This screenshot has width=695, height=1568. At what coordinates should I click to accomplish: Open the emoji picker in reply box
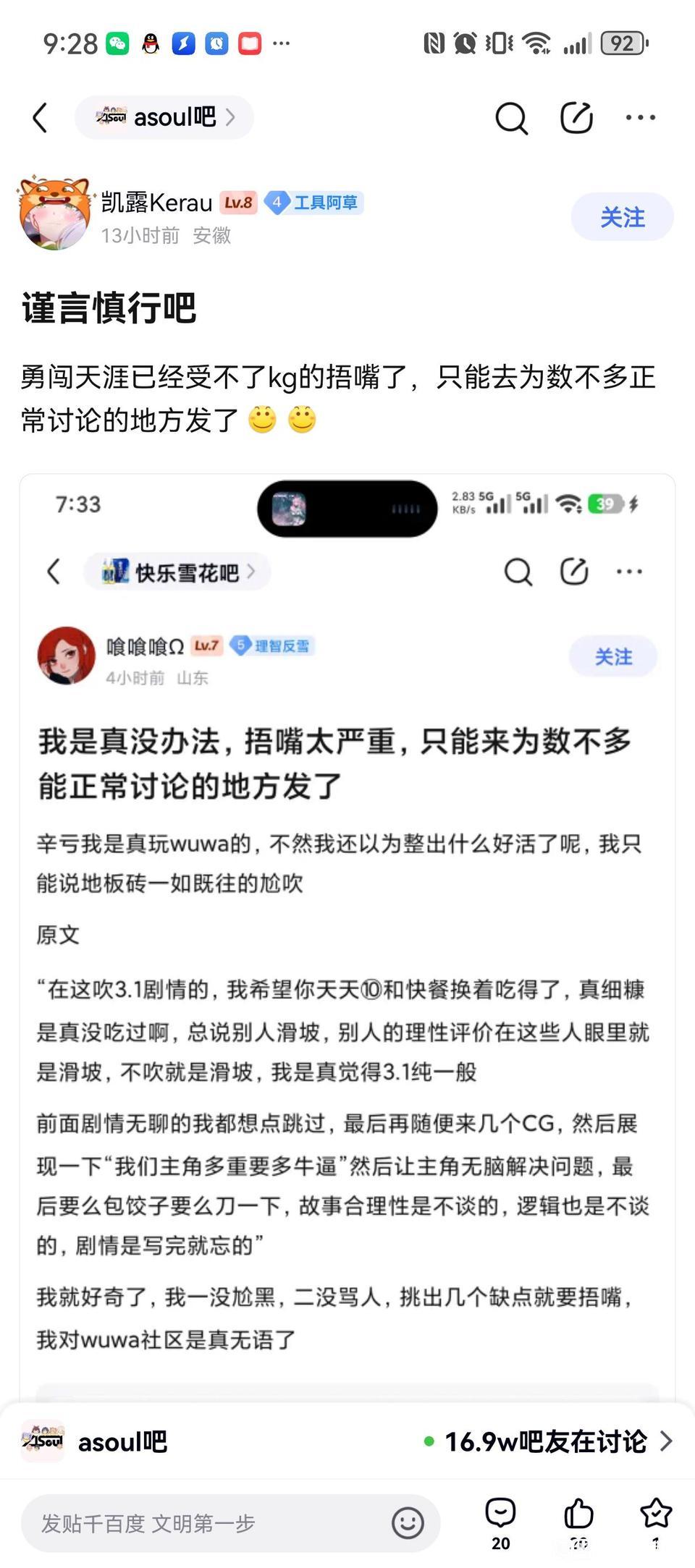[x=408, y=1523]
